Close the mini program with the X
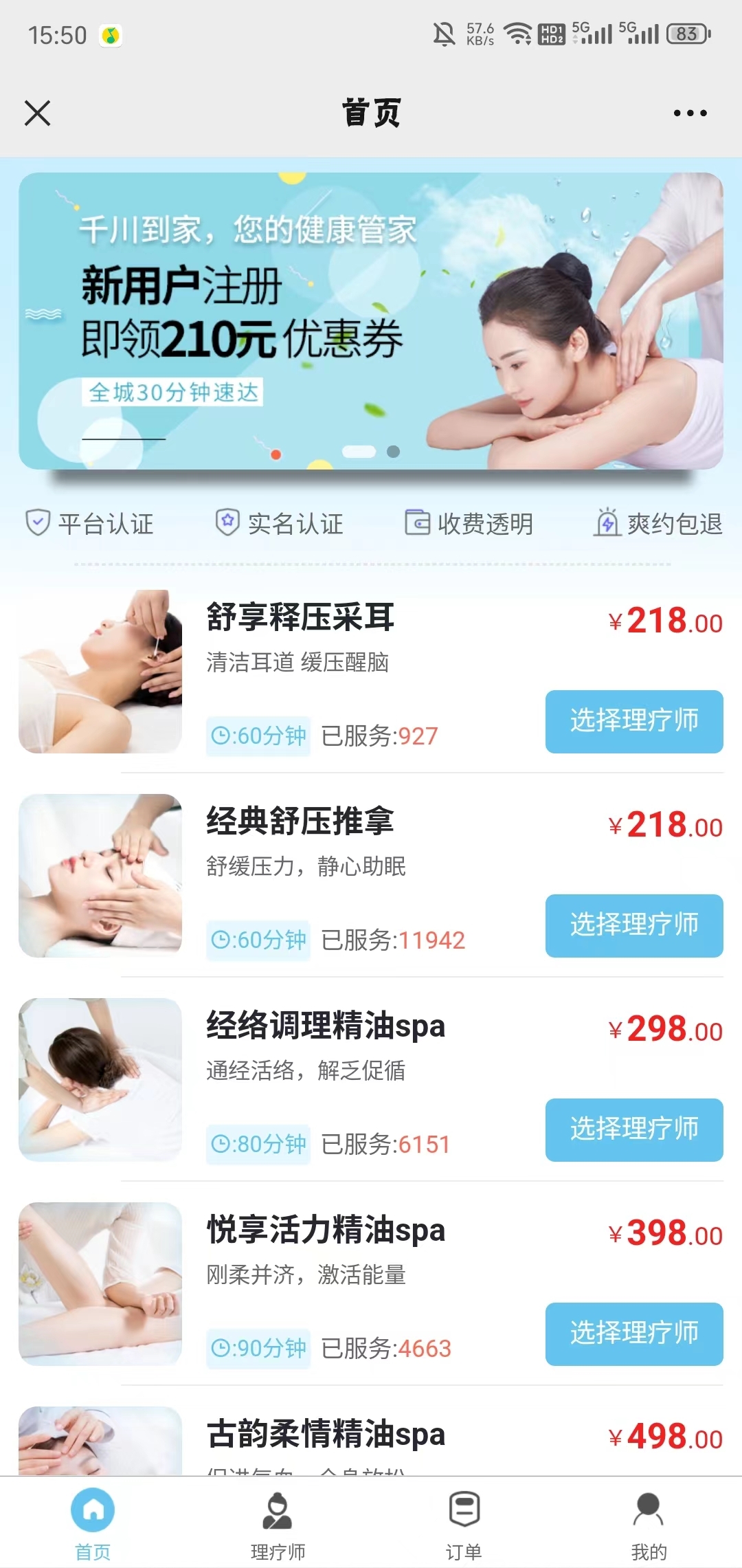This screenshot has height=1568, width=742. coord(38,113)
